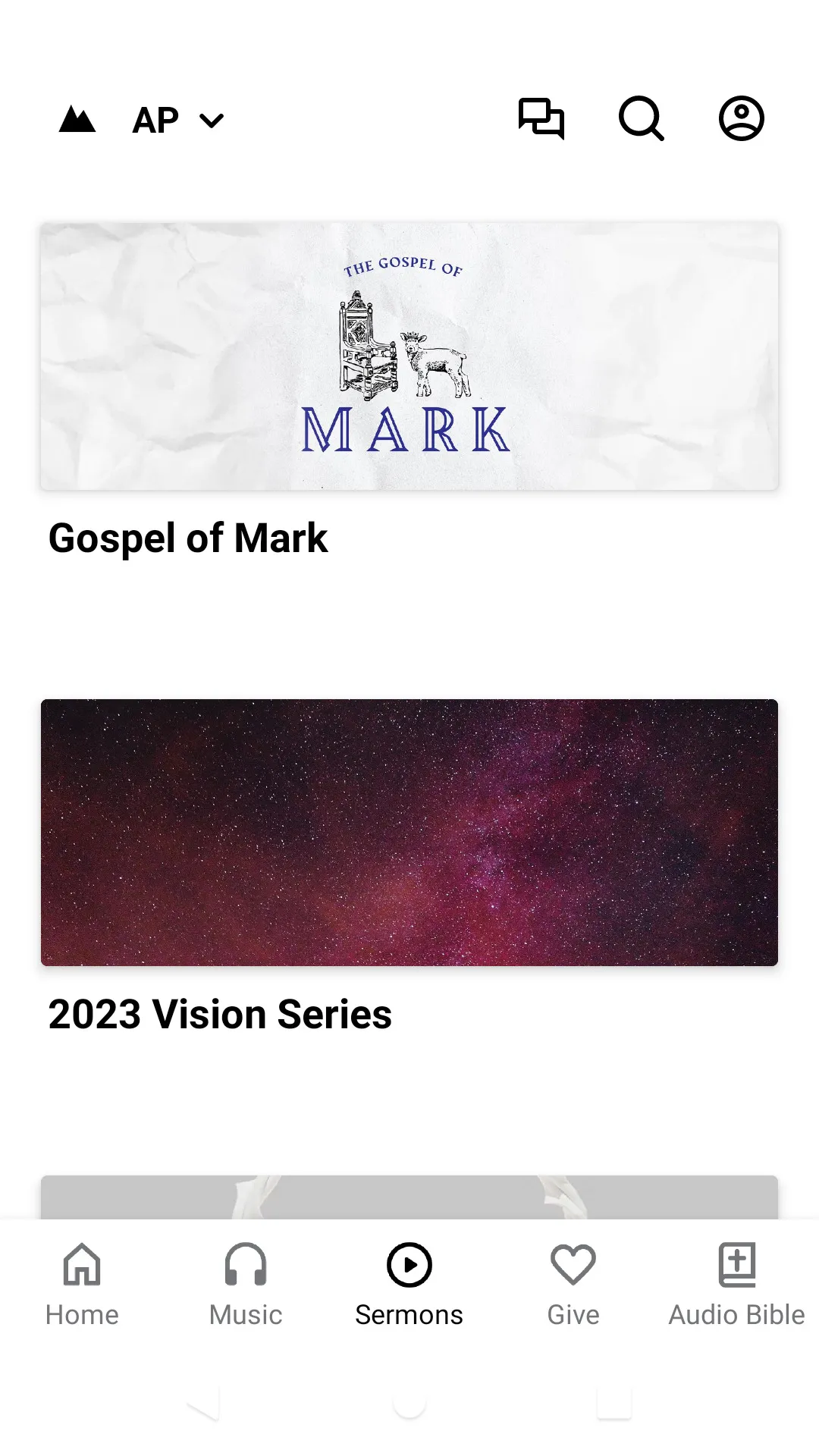Go to the Give tab
Image resolution: width=819 pixels, height=1456 pixels.
573,1285
